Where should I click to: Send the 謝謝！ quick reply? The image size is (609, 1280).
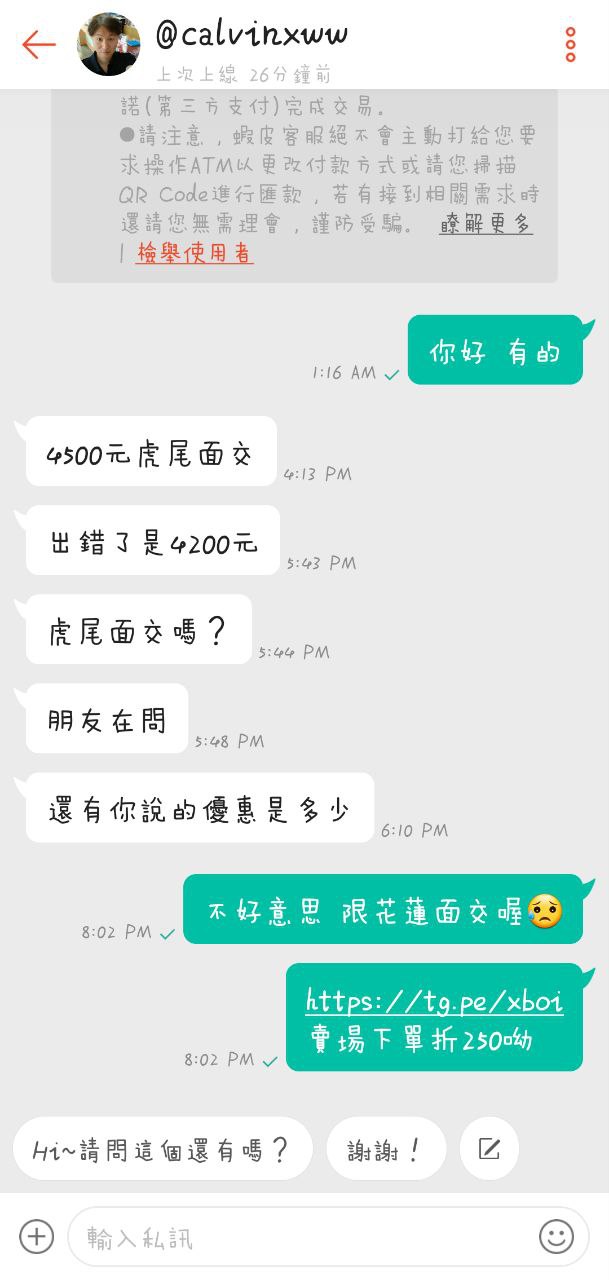[x=386, y=1149]
